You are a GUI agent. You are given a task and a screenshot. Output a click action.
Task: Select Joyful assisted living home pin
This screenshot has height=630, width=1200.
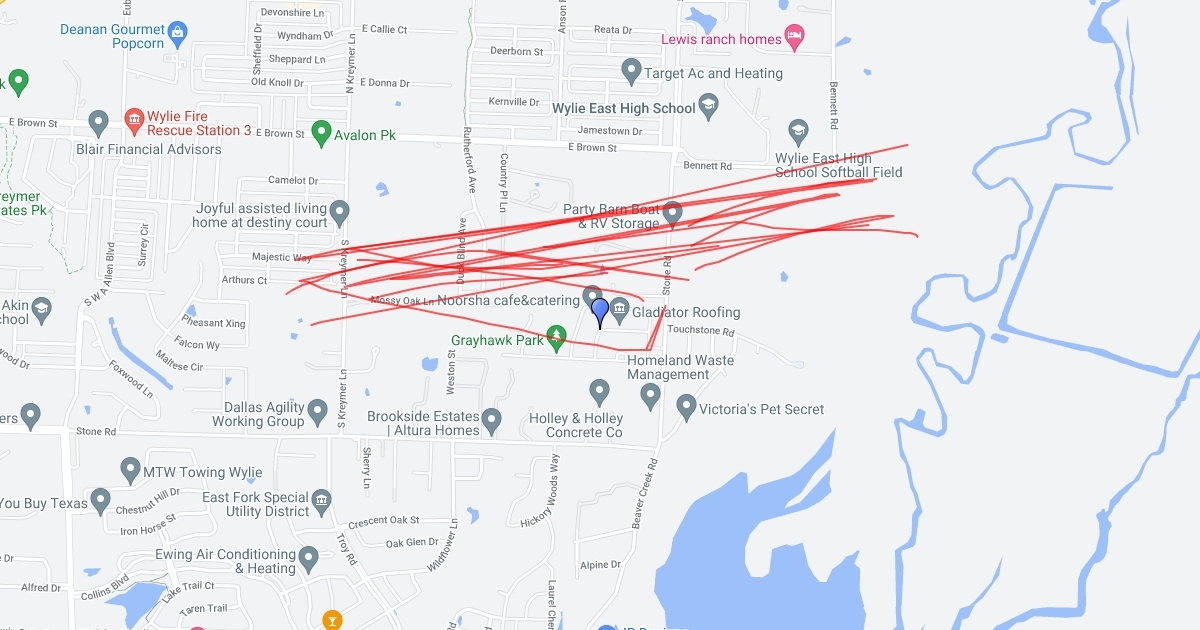tap(340, 212)
